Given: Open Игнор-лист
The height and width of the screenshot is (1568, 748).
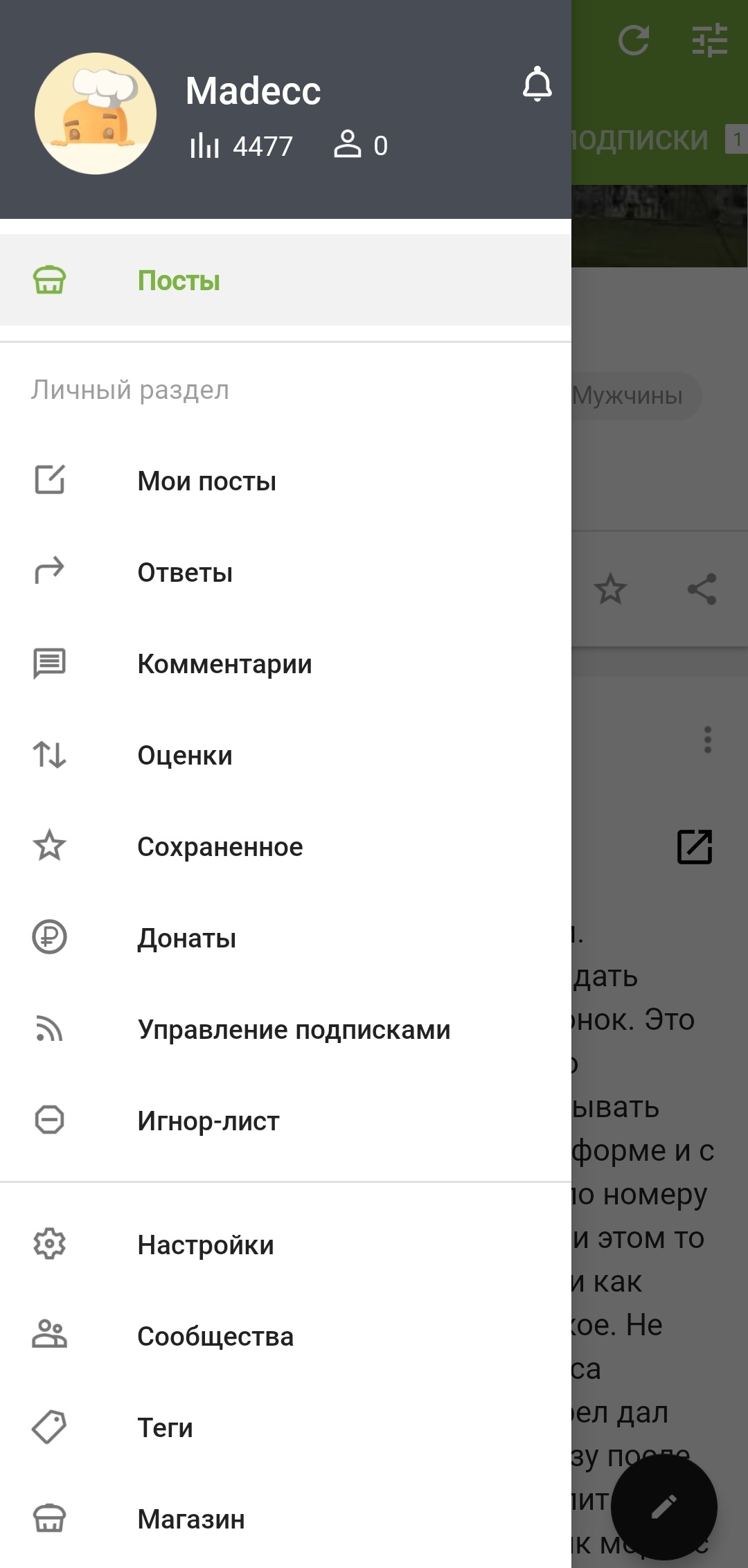Looking at the screenshot, I should [x=208, y=1121].
